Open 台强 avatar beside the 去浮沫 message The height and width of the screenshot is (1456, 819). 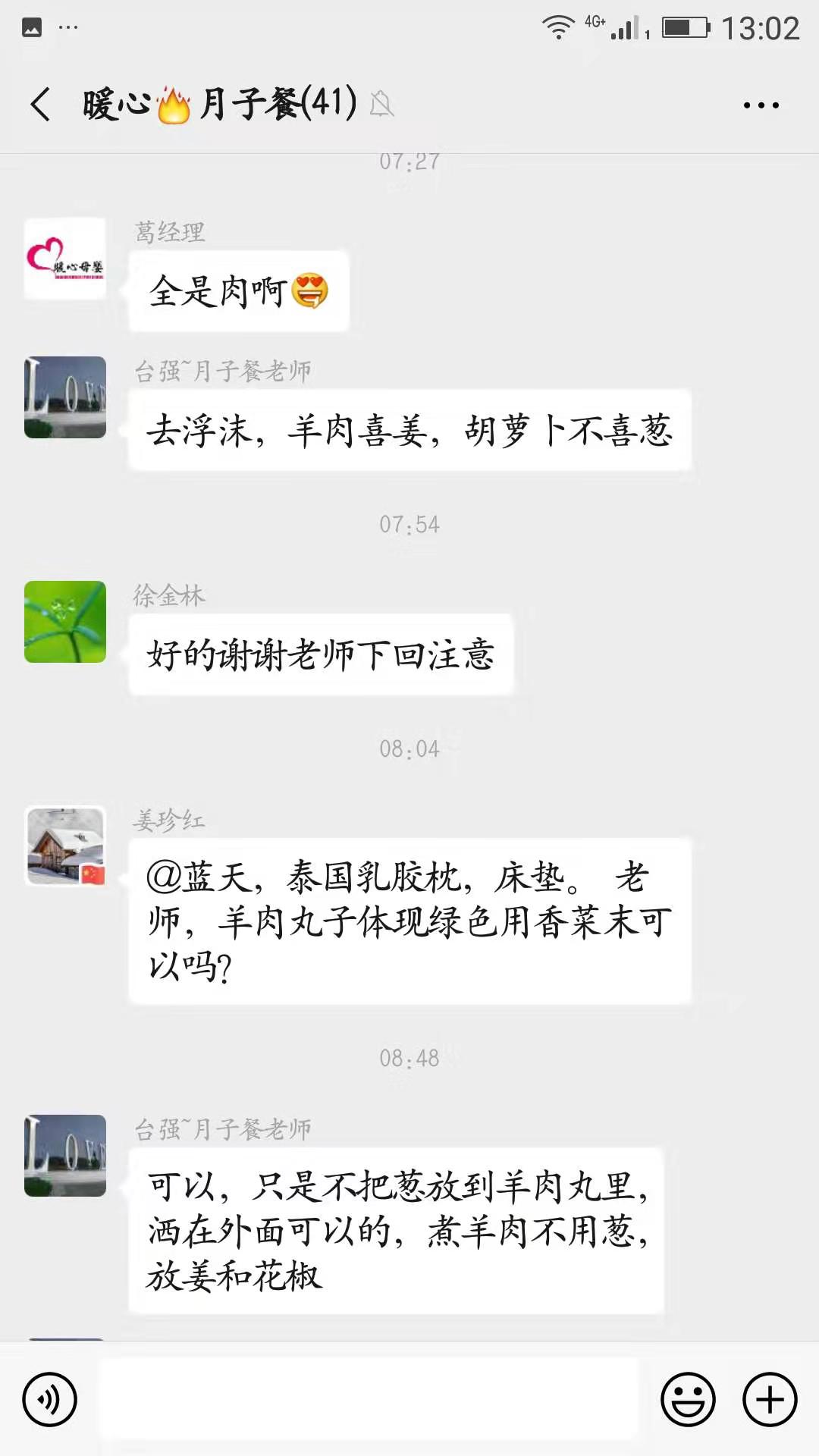pos(65,397)
